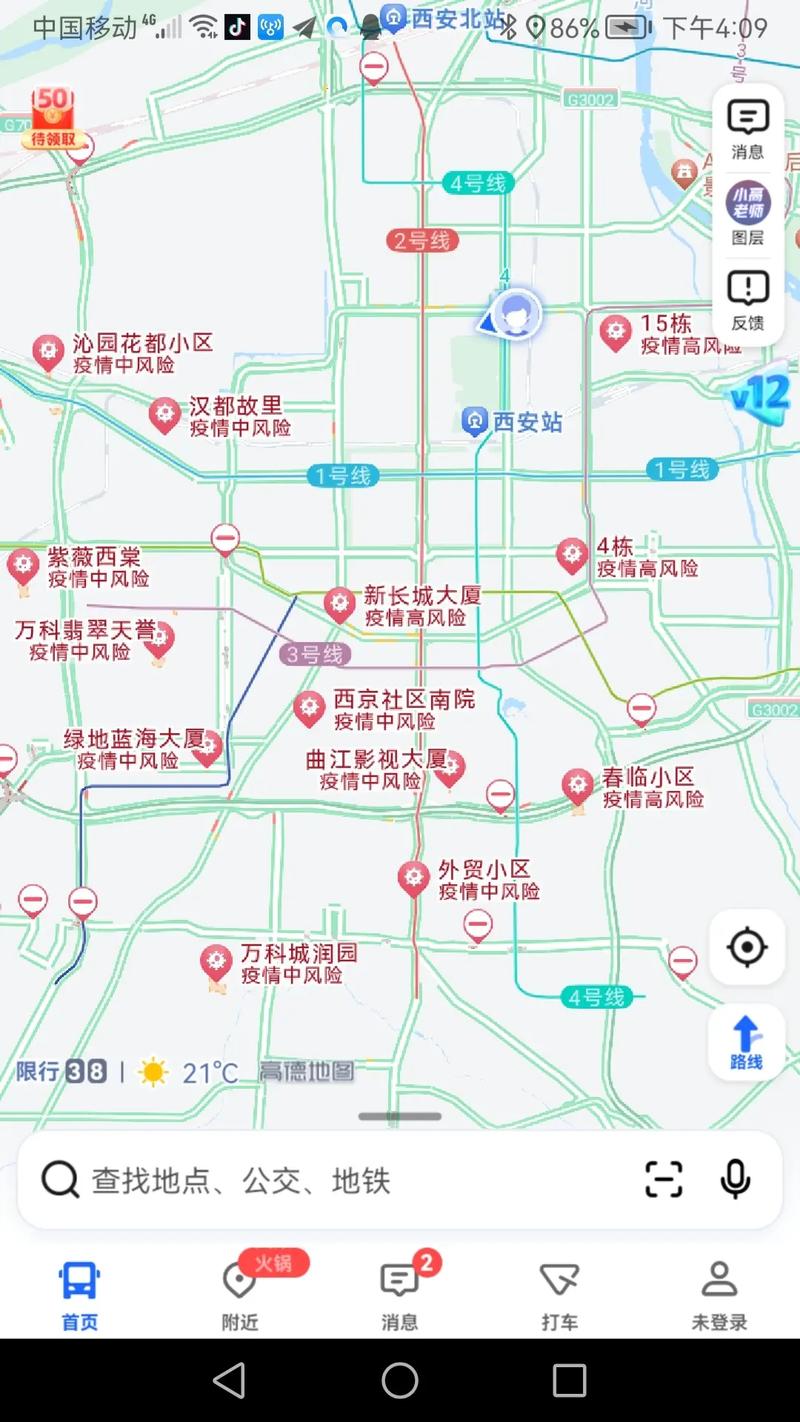
Task: Select the 新长城大厦 high-risk marker
Action: pyautogui.click(x=340, y=604)
